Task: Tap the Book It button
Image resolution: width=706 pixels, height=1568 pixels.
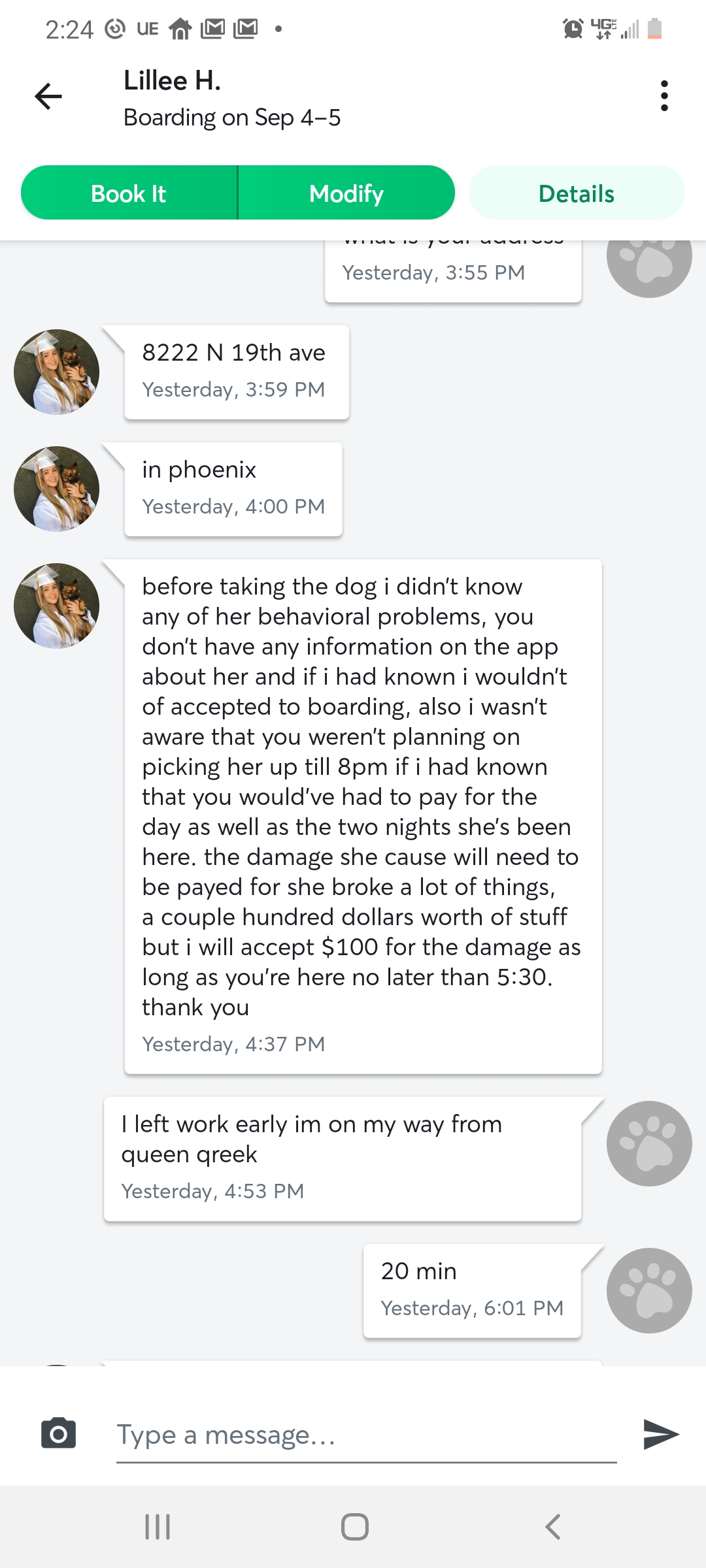Action: tap(129, 193)
